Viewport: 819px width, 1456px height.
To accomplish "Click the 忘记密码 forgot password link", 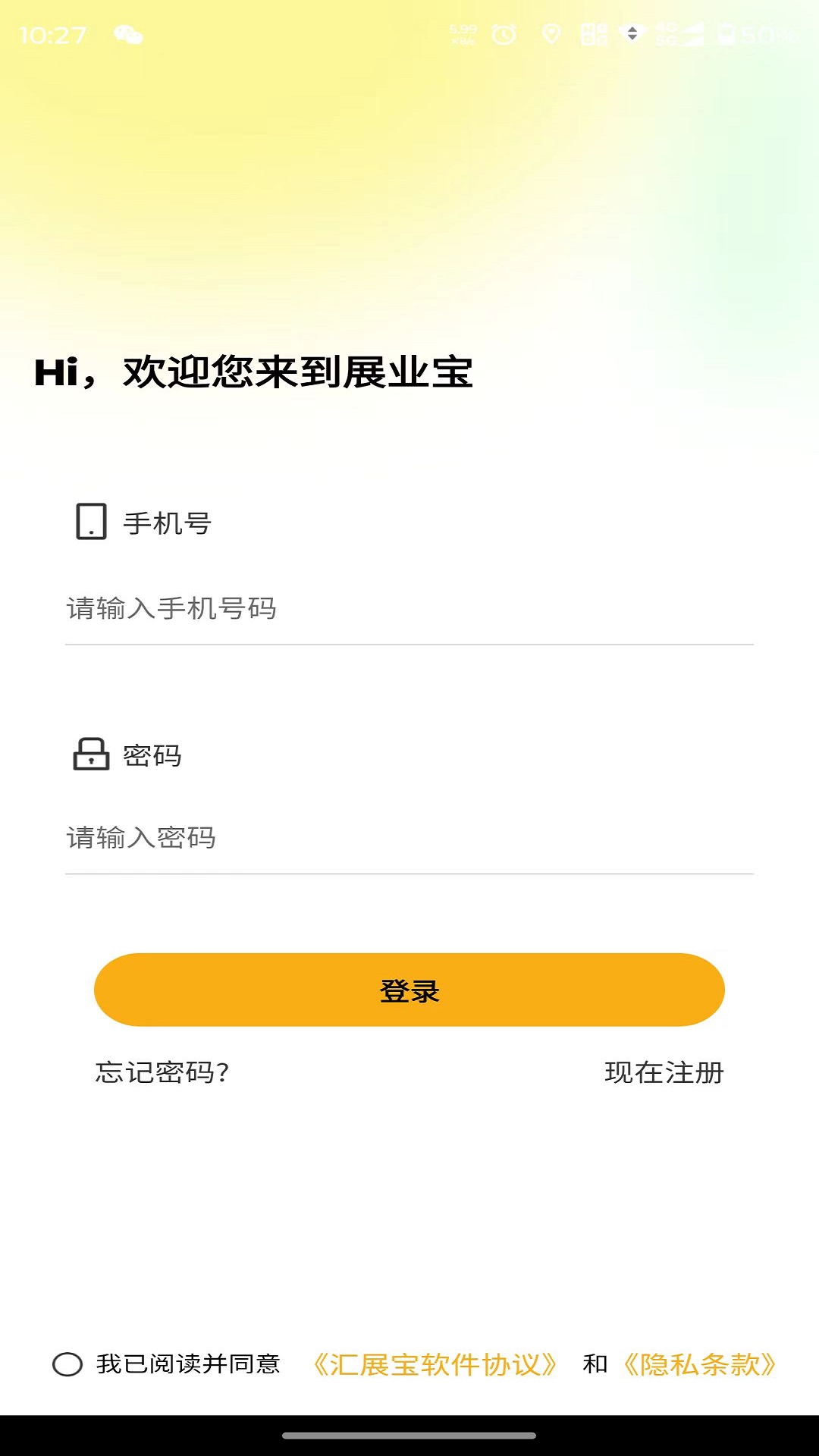I will [162, 1073].
